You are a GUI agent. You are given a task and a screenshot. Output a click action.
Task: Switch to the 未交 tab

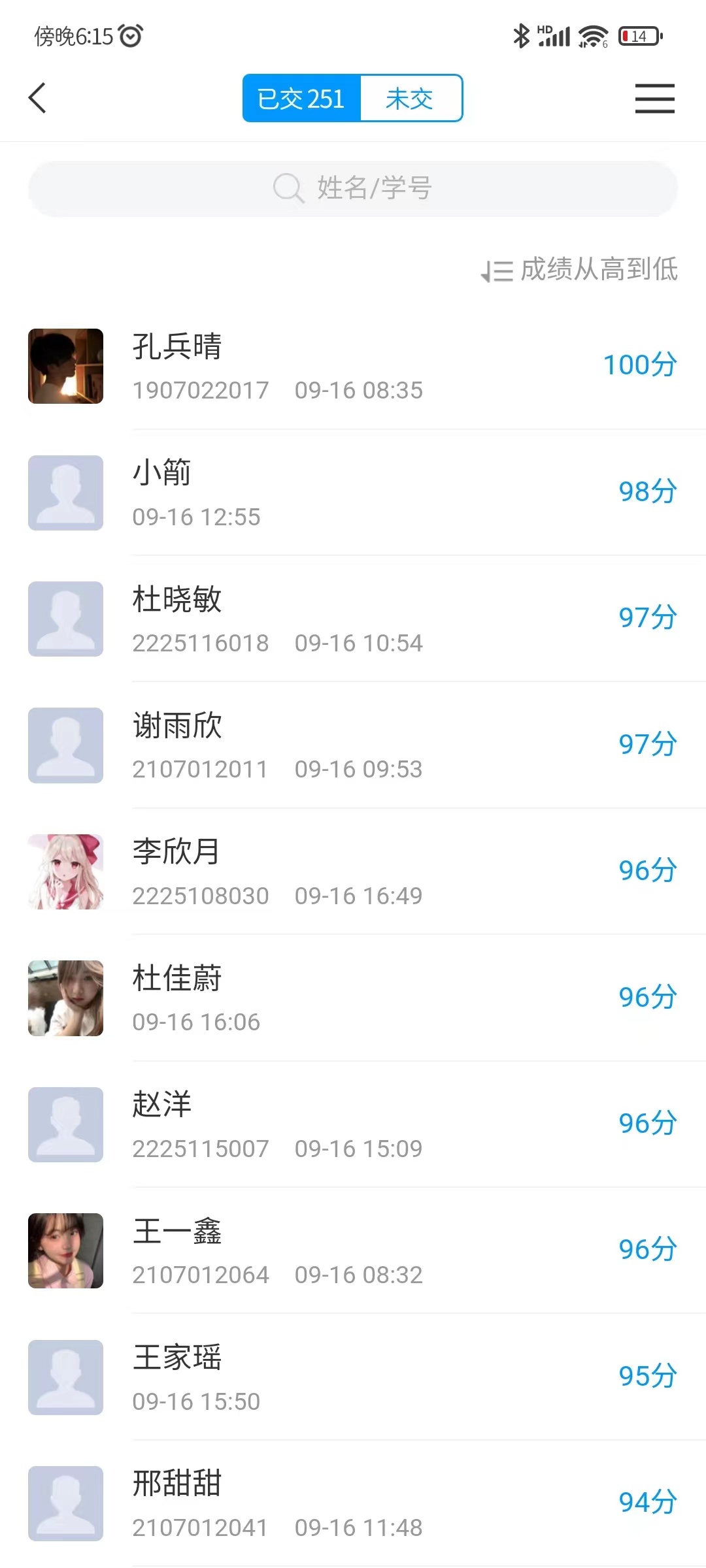pos(410,99)
